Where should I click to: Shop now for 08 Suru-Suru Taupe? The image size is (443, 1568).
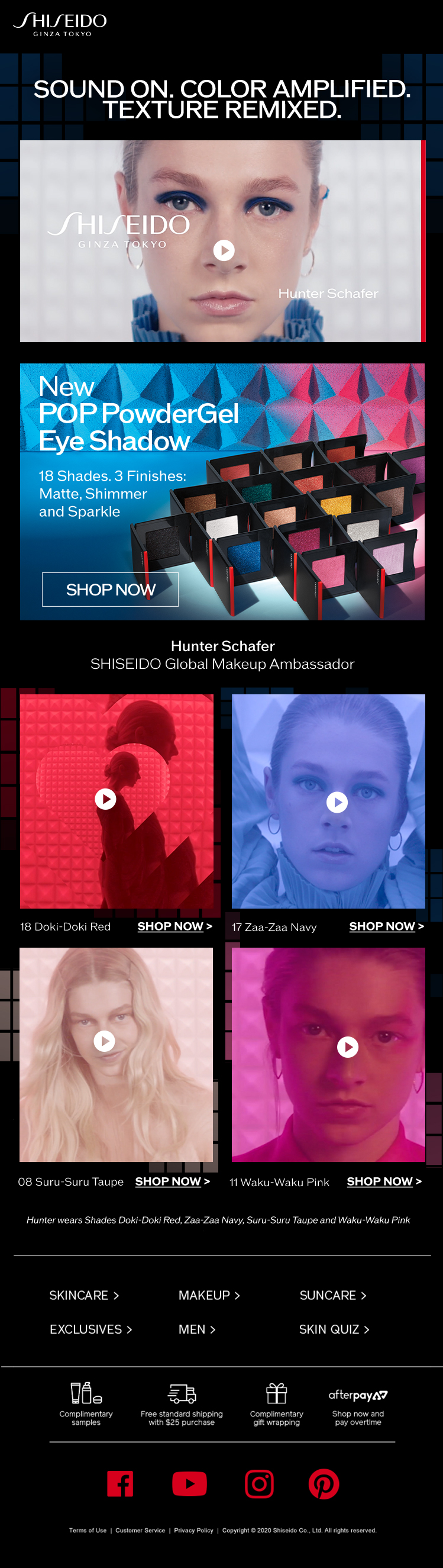coord(172,1181)
